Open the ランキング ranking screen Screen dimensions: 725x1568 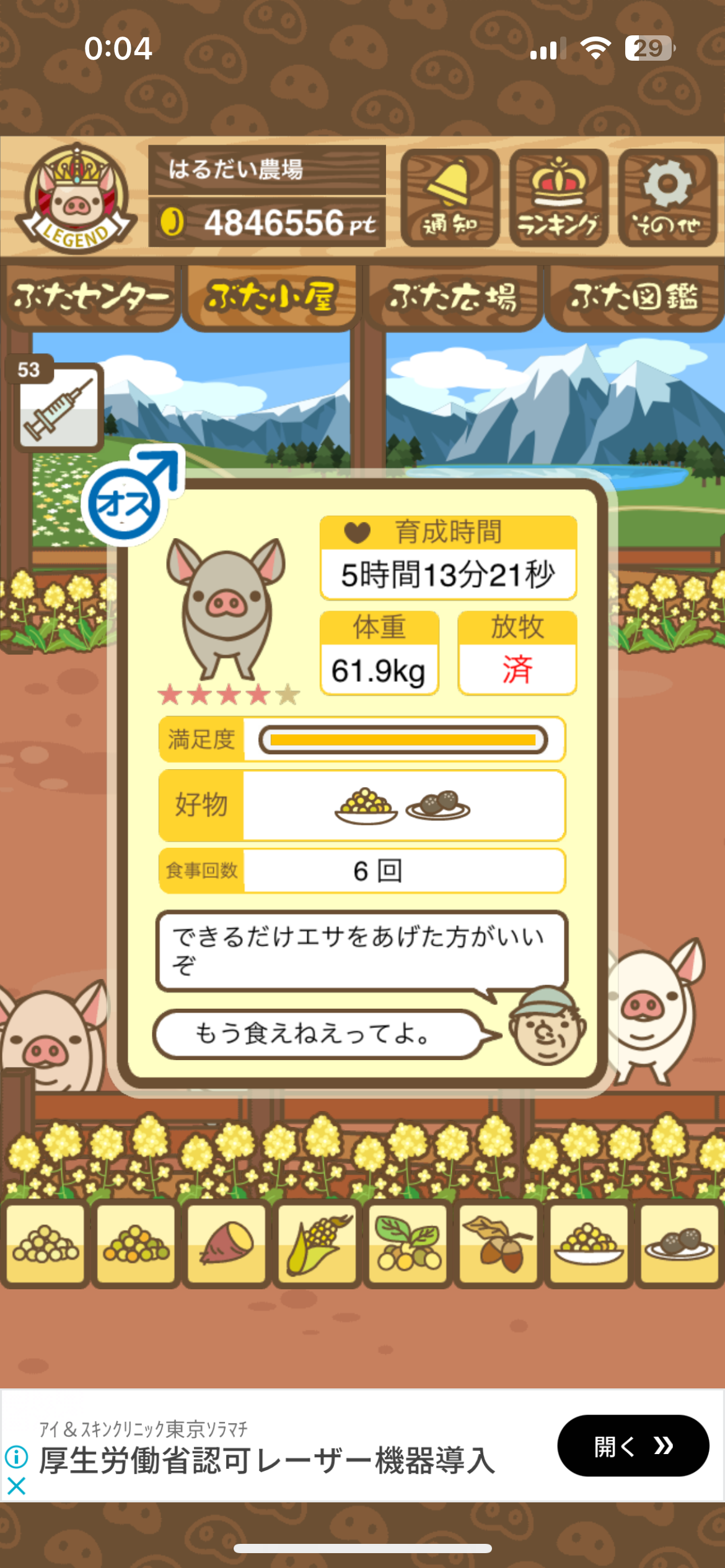click(558, 198)
